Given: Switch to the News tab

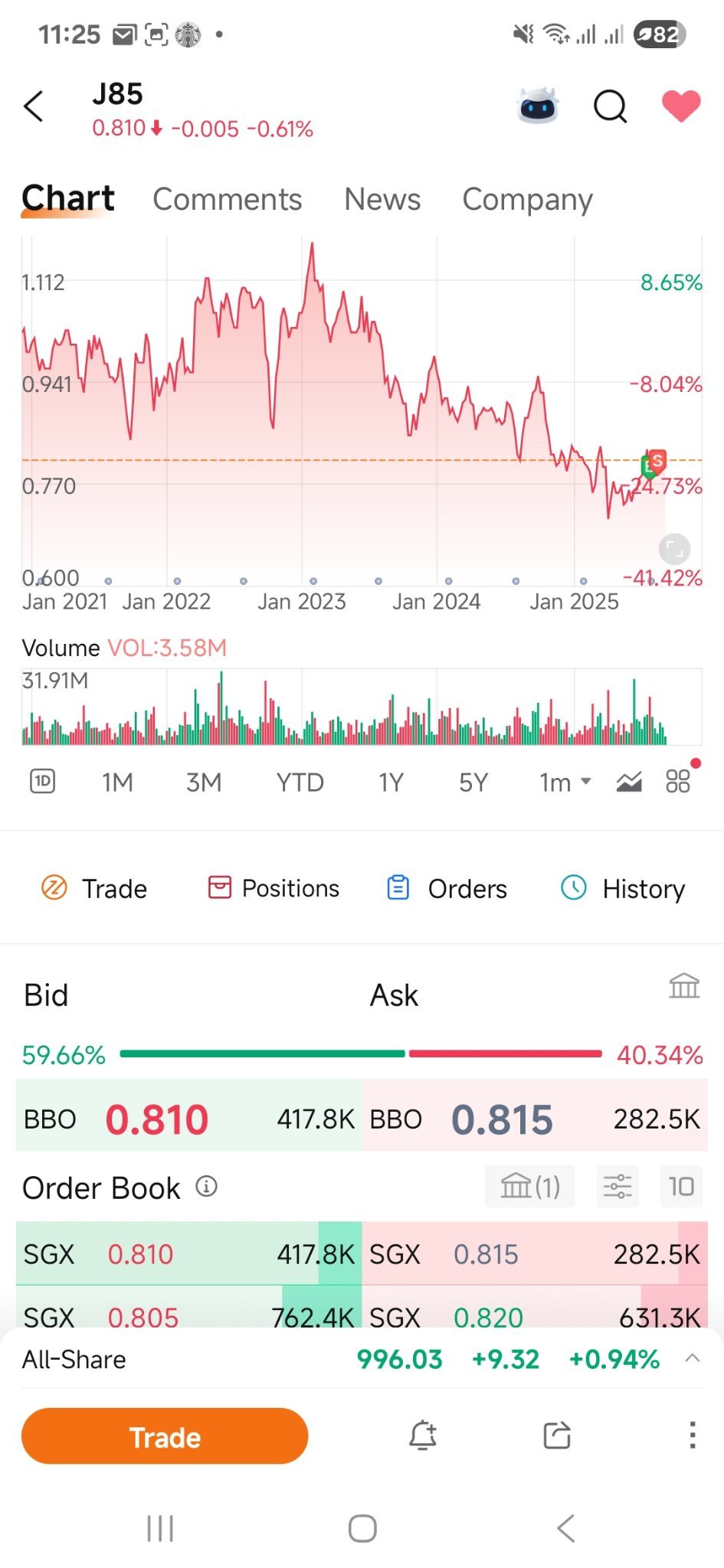Looking at the screenshot, I should 382,199.
